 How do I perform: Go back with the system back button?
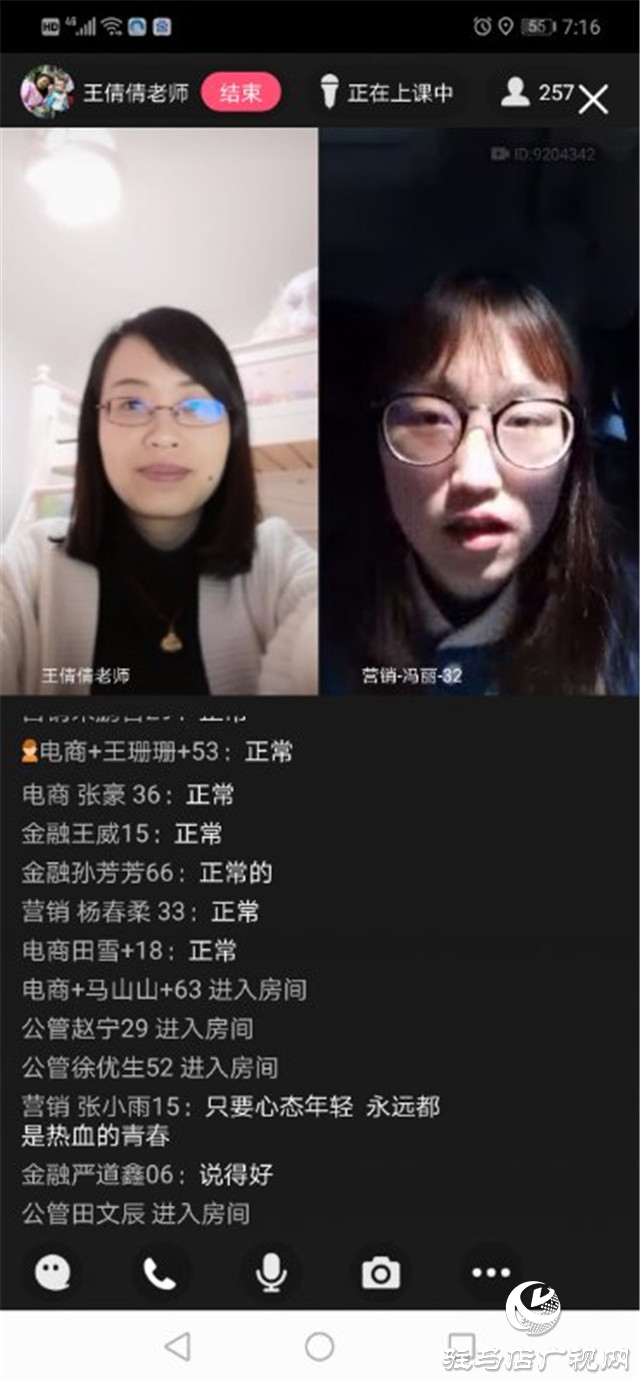coord(178,1346)
